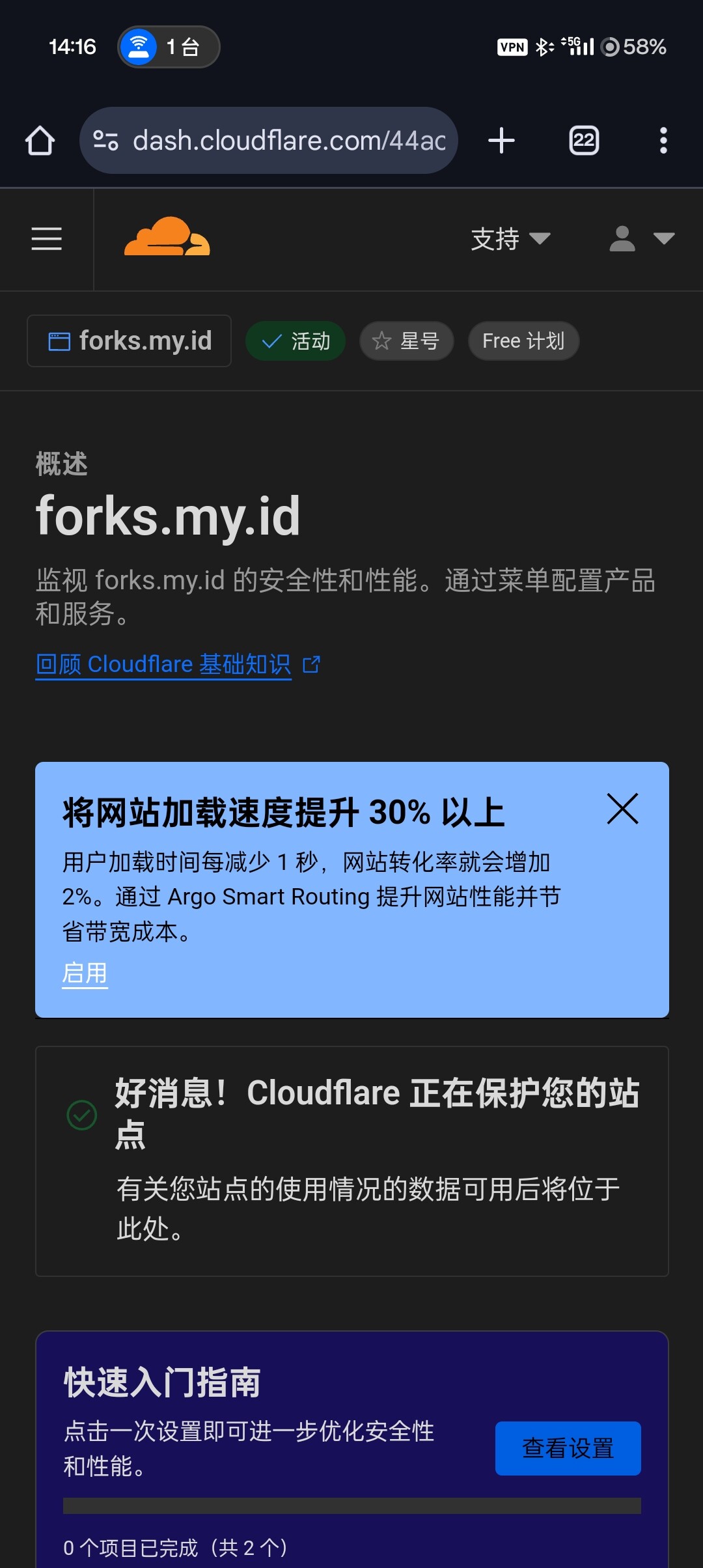703x1568 pixels.
Task: Tap the dash.cloudflare.com address bar
Action: coord(269,141)
